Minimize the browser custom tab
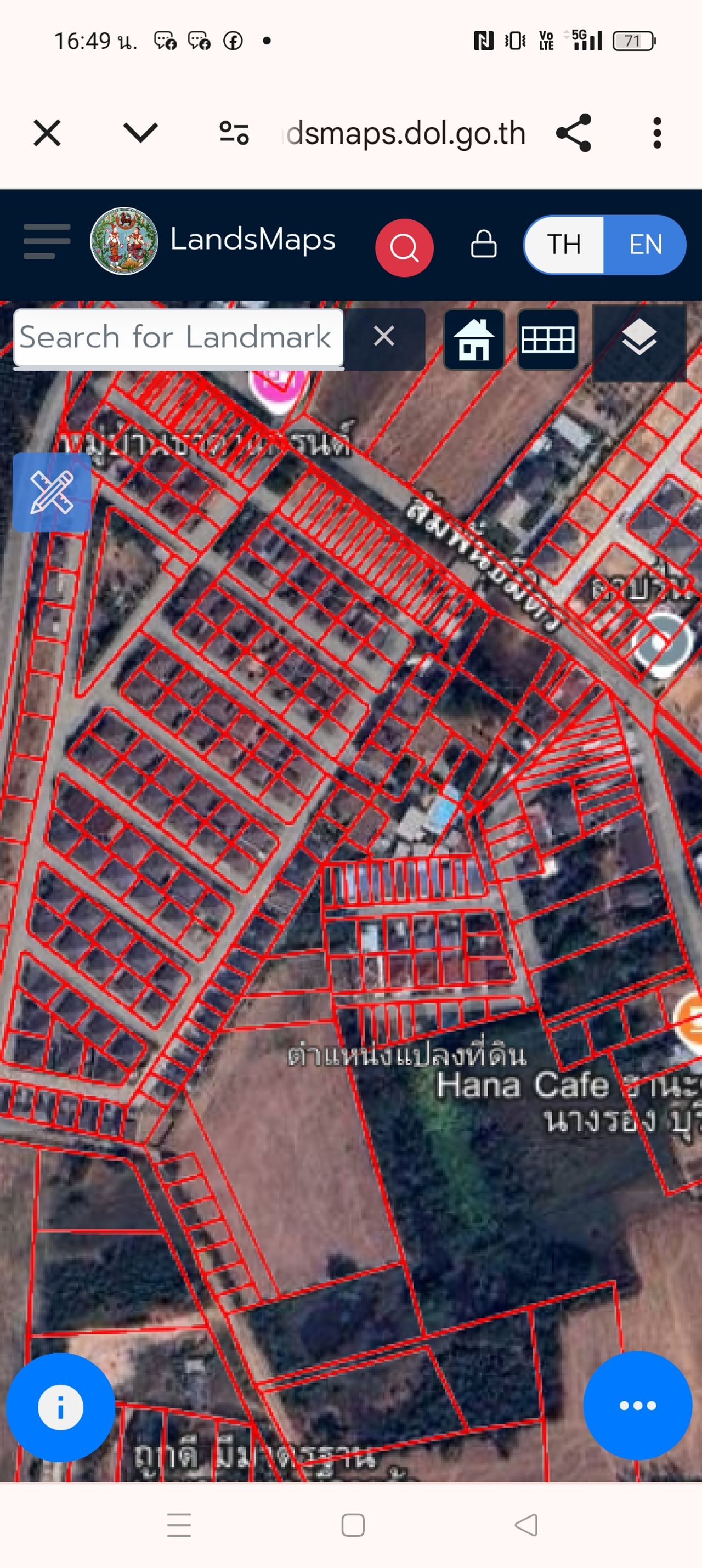 click(140, 133)
